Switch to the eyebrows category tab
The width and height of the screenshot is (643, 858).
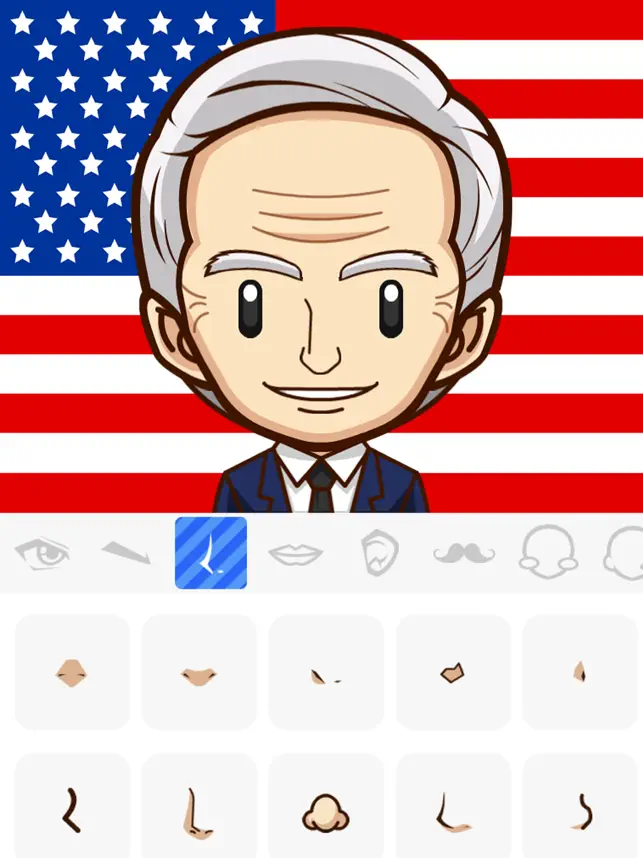coord(126,552)
